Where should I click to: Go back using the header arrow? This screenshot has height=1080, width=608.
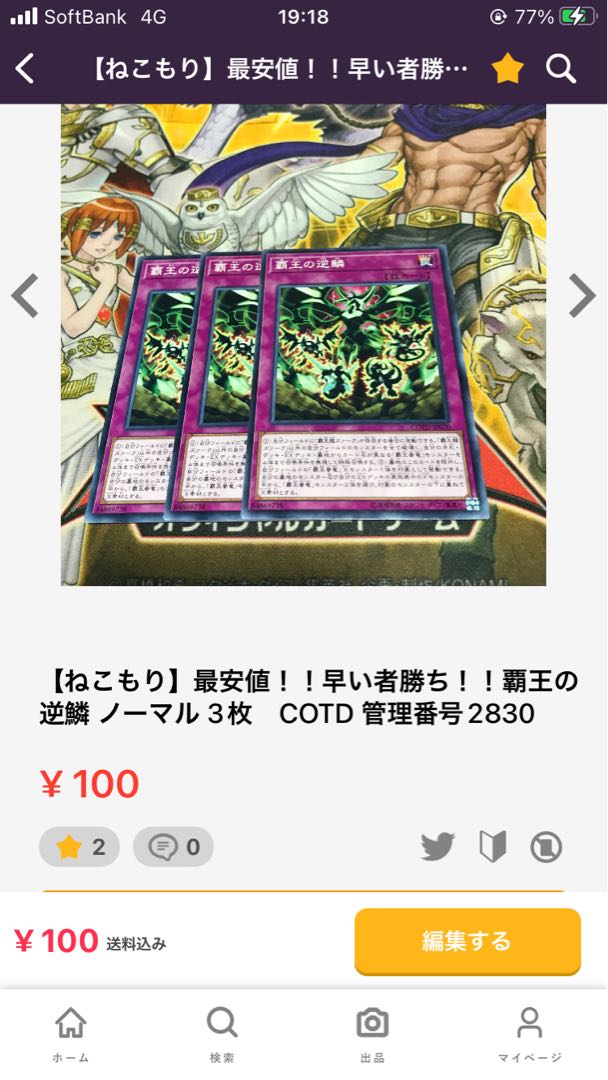point(26,69)
